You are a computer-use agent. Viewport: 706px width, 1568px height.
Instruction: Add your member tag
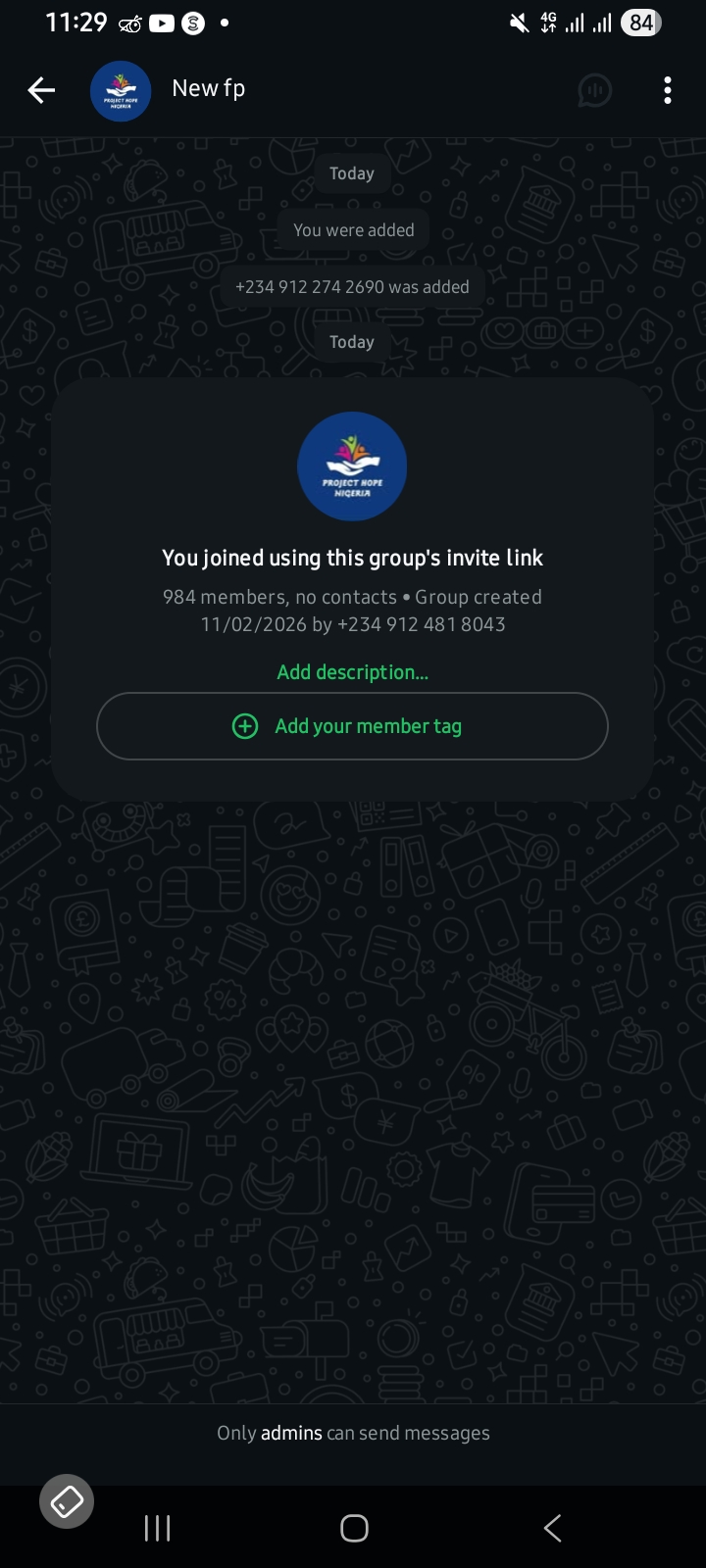(352, 726)
